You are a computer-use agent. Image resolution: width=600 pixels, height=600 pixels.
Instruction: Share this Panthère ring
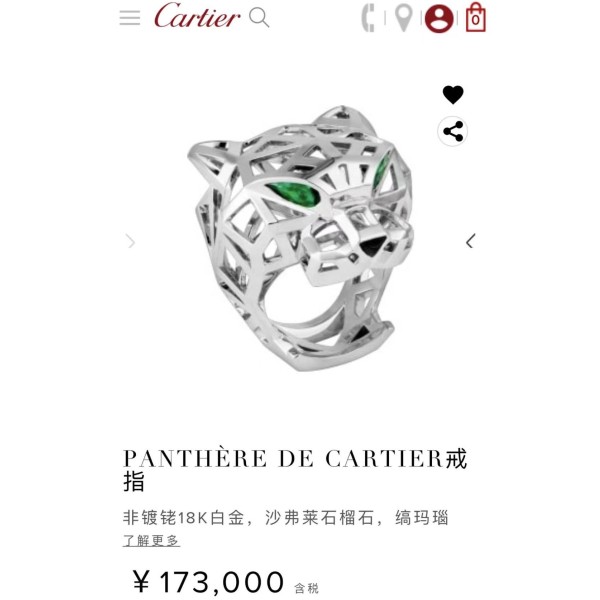coord(453,131)
